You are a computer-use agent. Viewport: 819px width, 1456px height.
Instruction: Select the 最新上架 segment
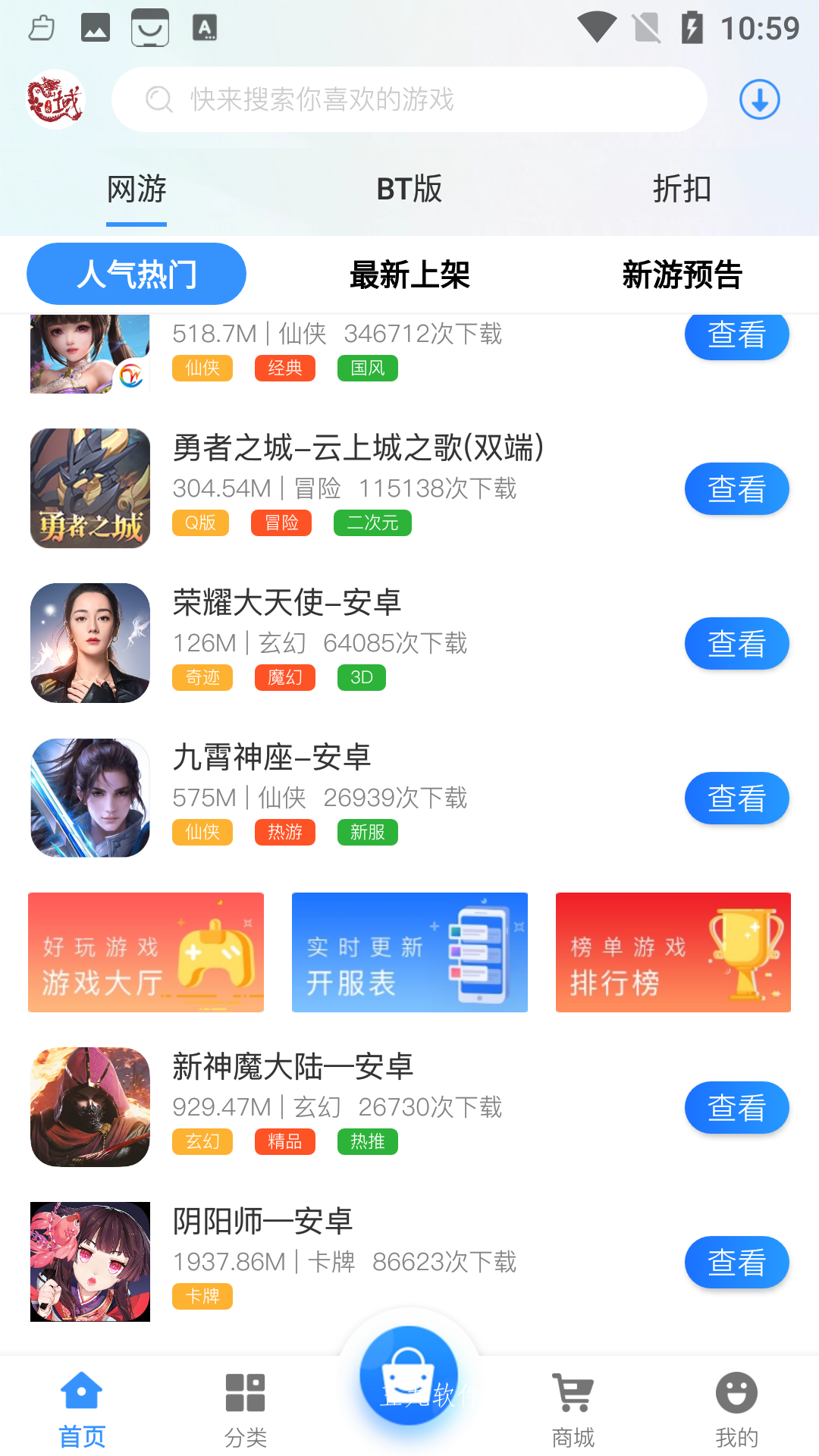(x=409, y=275)
